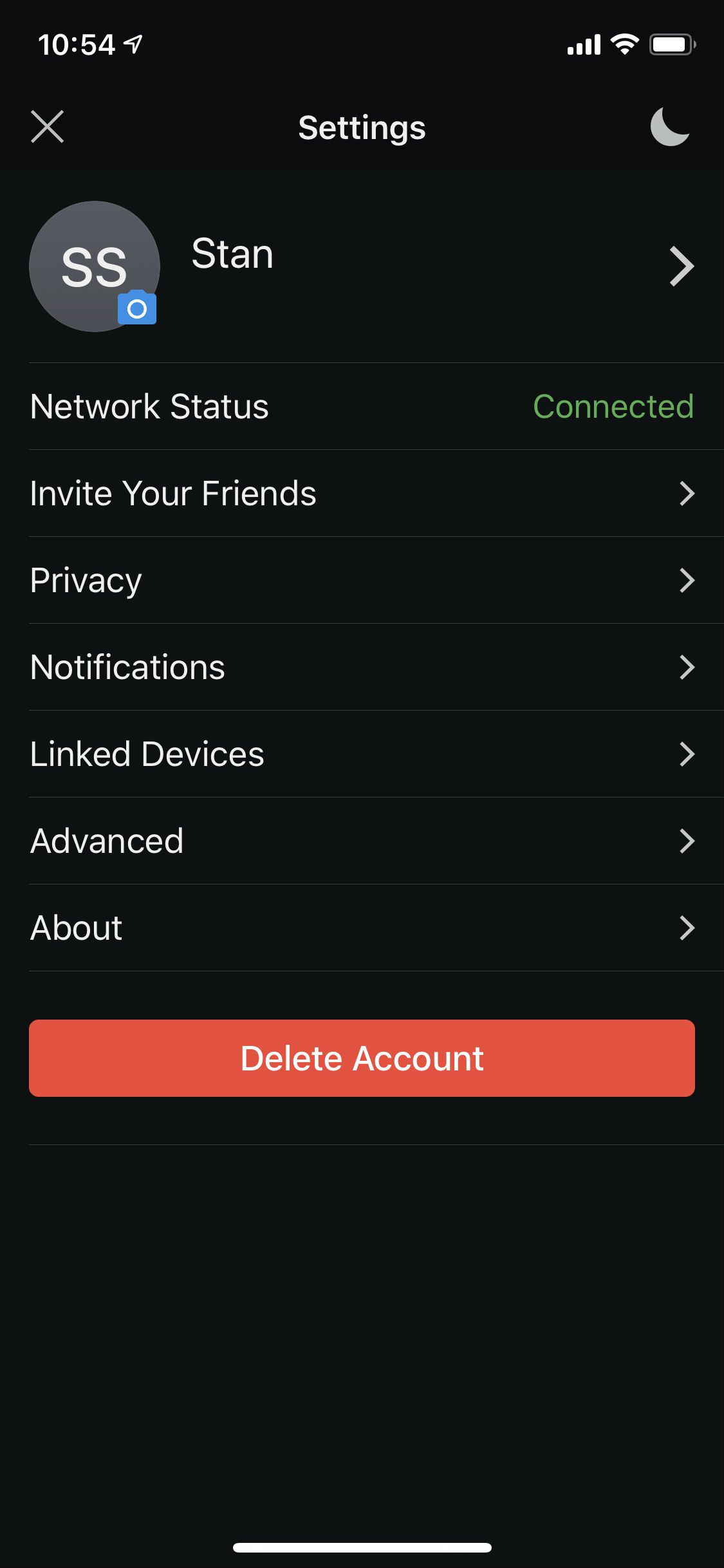View Linked Devices

coord(362,754)
